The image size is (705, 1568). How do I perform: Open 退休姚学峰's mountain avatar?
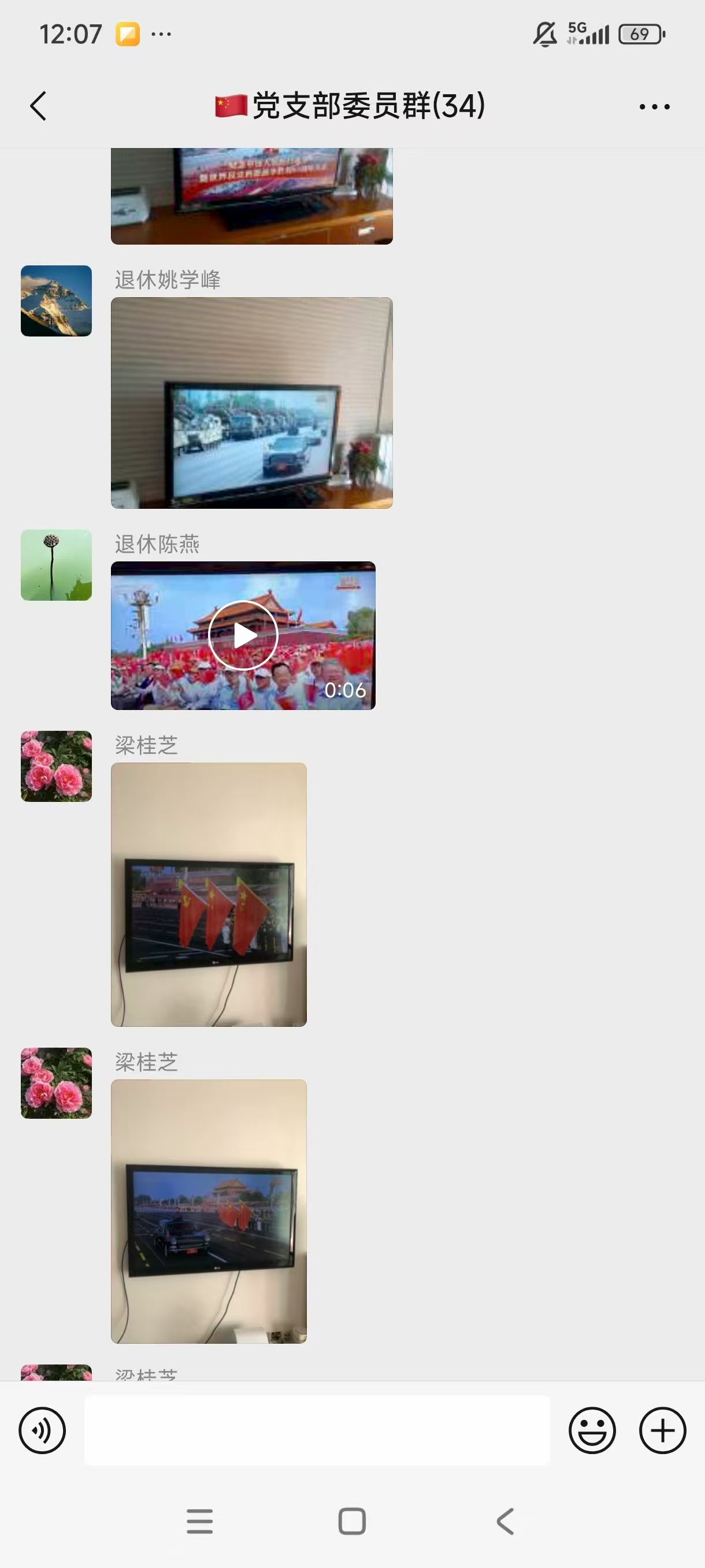[x=56, y=301]
